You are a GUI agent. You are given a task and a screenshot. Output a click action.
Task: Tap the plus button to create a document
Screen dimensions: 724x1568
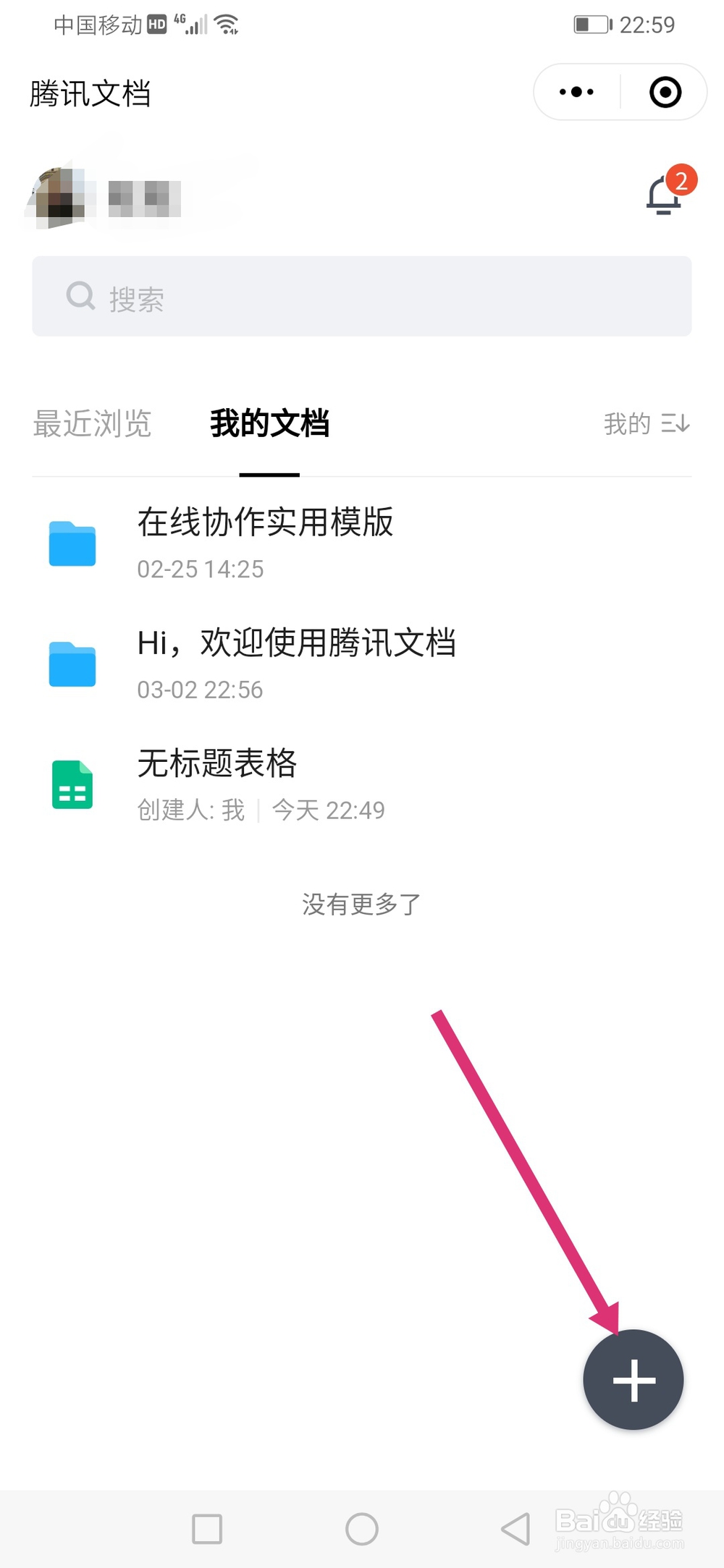point(633,1379)
